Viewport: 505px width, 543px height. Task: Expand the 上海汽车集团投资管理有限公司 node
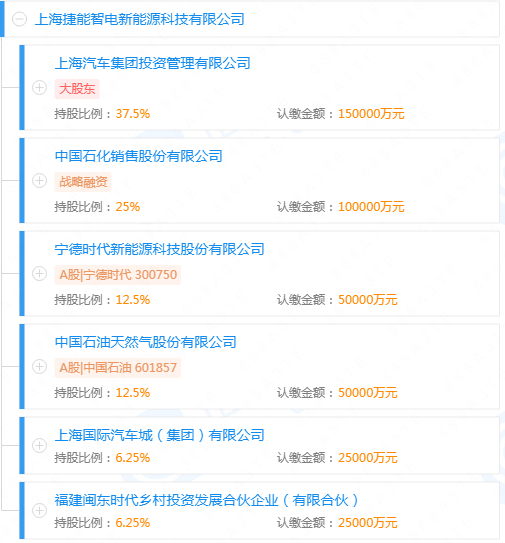click(x=39, y=88)
